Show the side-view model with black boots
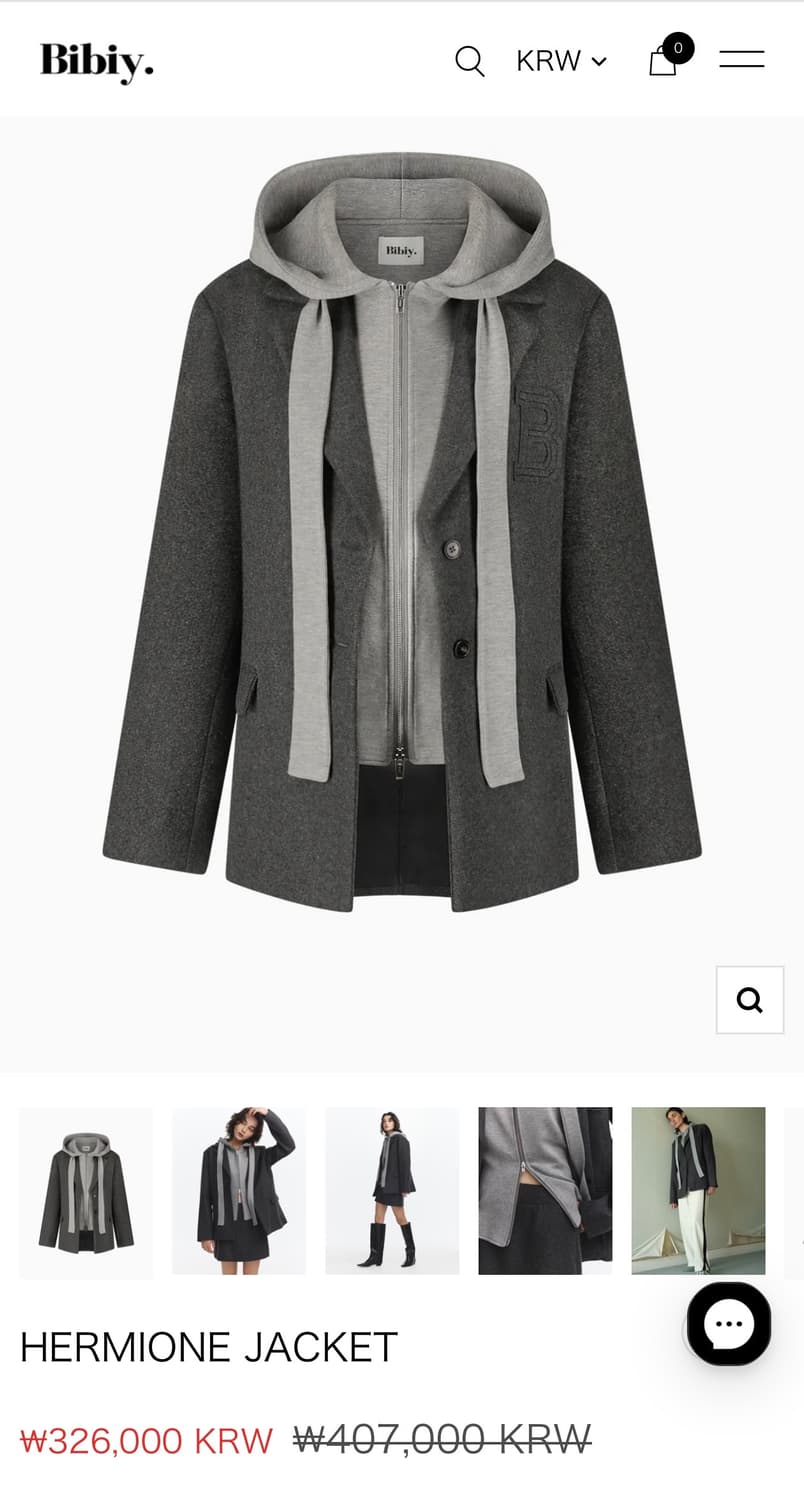 tap(392, 1191)
